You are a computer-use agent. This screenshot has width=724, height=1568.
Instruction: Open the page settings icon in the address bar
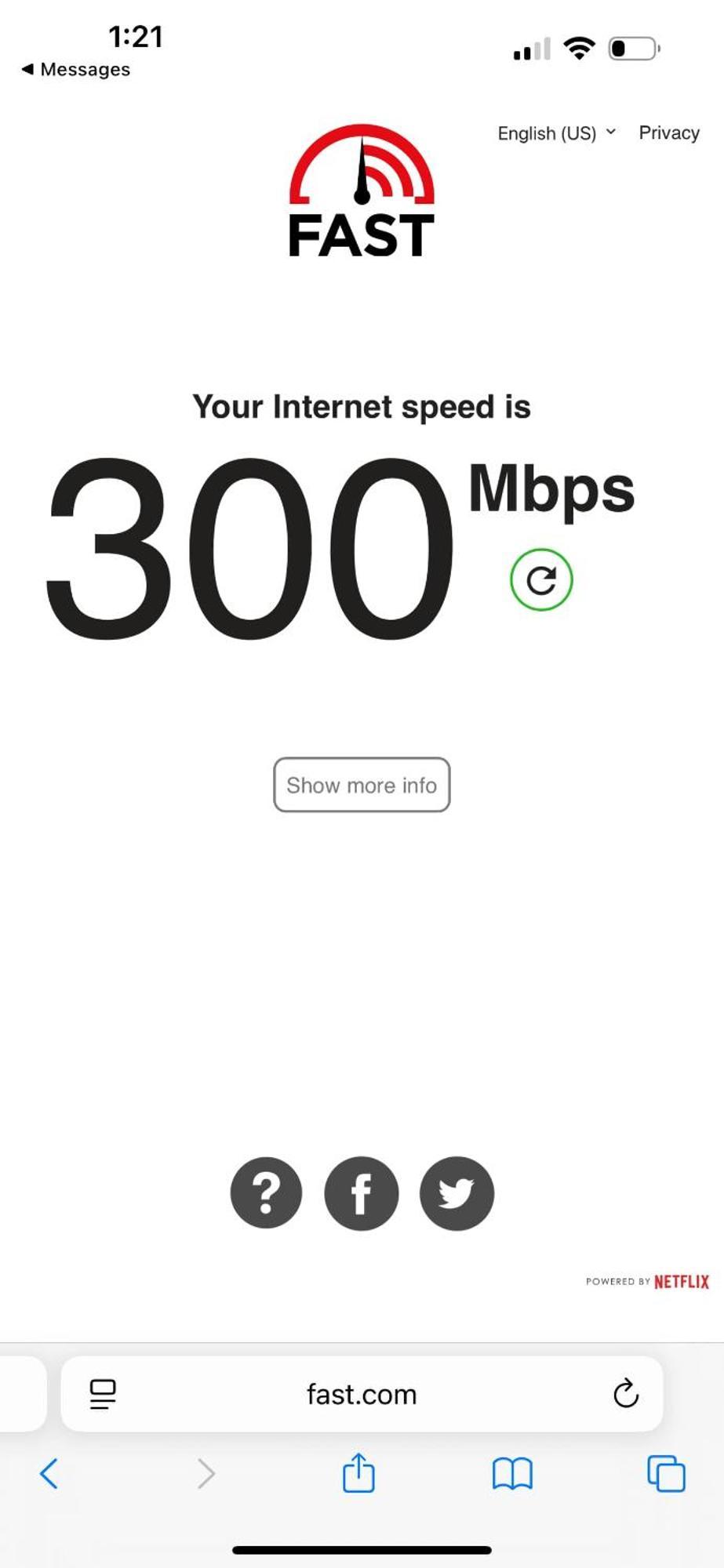tap(103, 1394)
